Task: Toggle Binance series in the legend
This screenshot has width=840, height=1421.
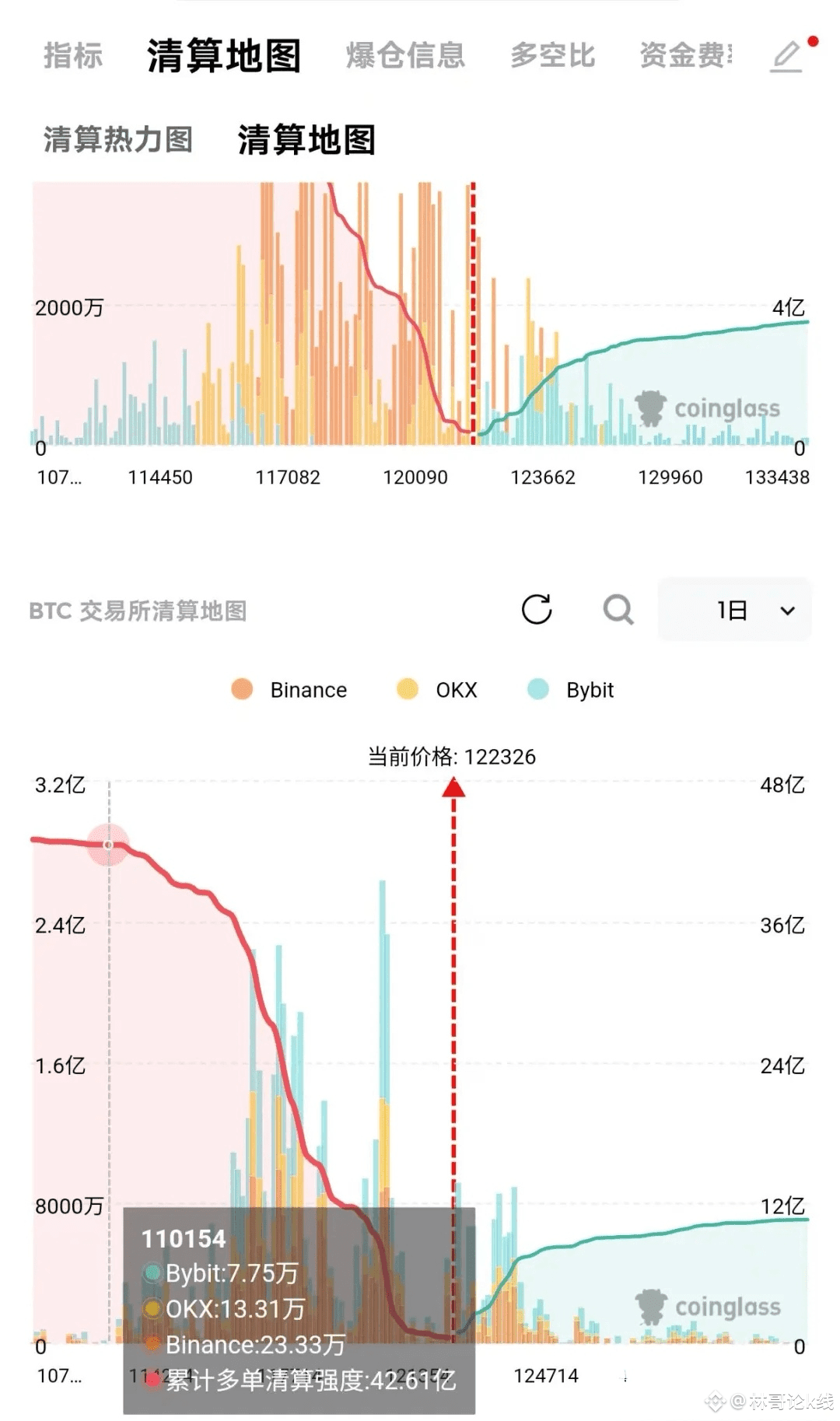Action: (x=289, y=690)
